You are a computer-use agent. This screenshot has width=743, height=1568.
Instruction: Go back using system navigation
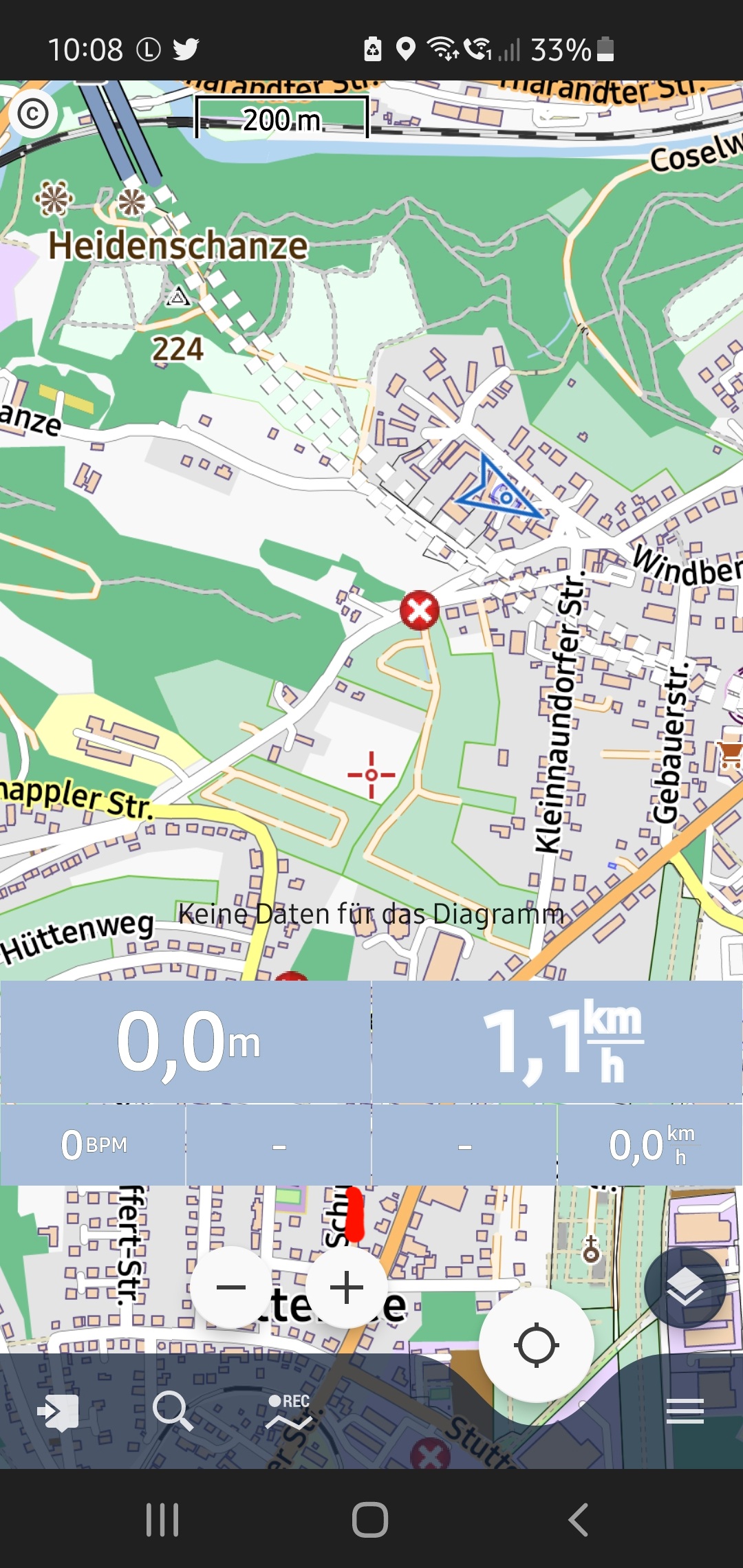[x=578, y=1520]
